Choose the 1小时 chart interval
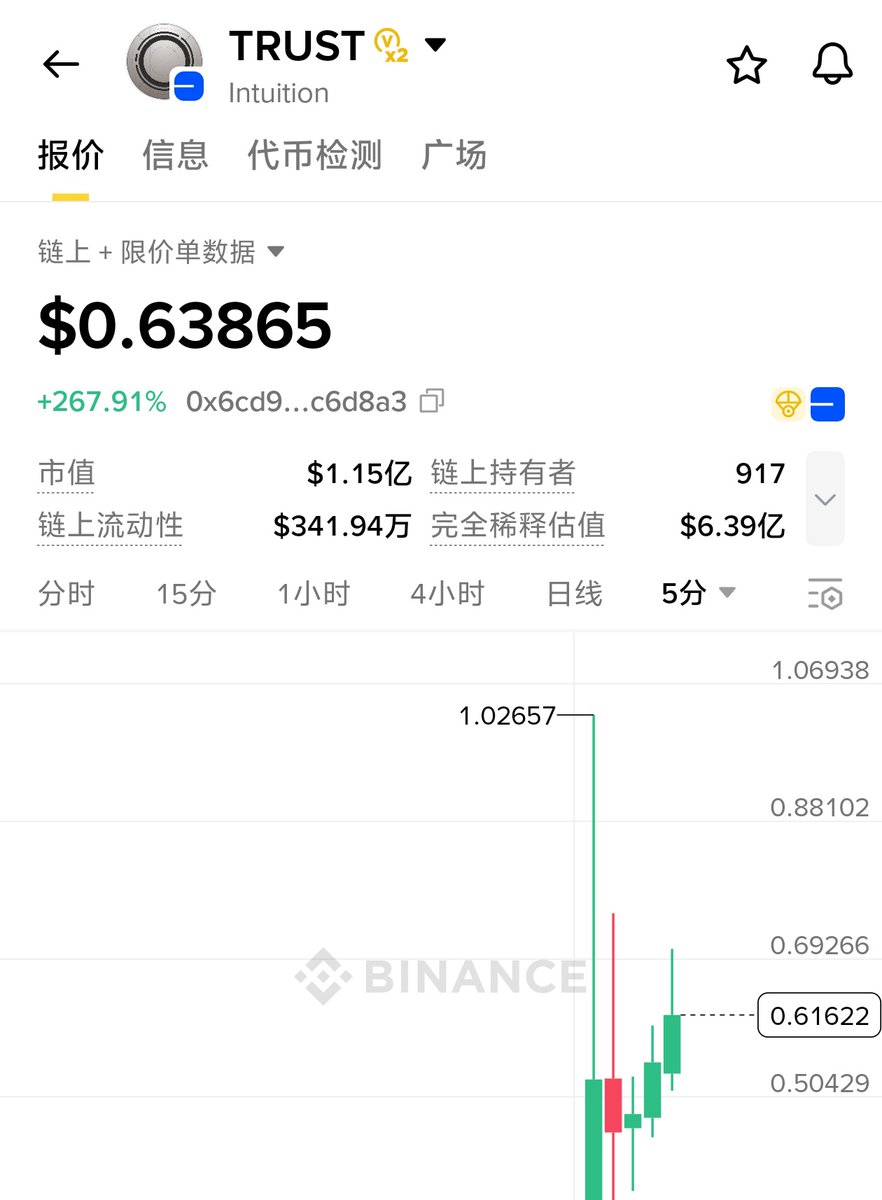 (313, 594)
